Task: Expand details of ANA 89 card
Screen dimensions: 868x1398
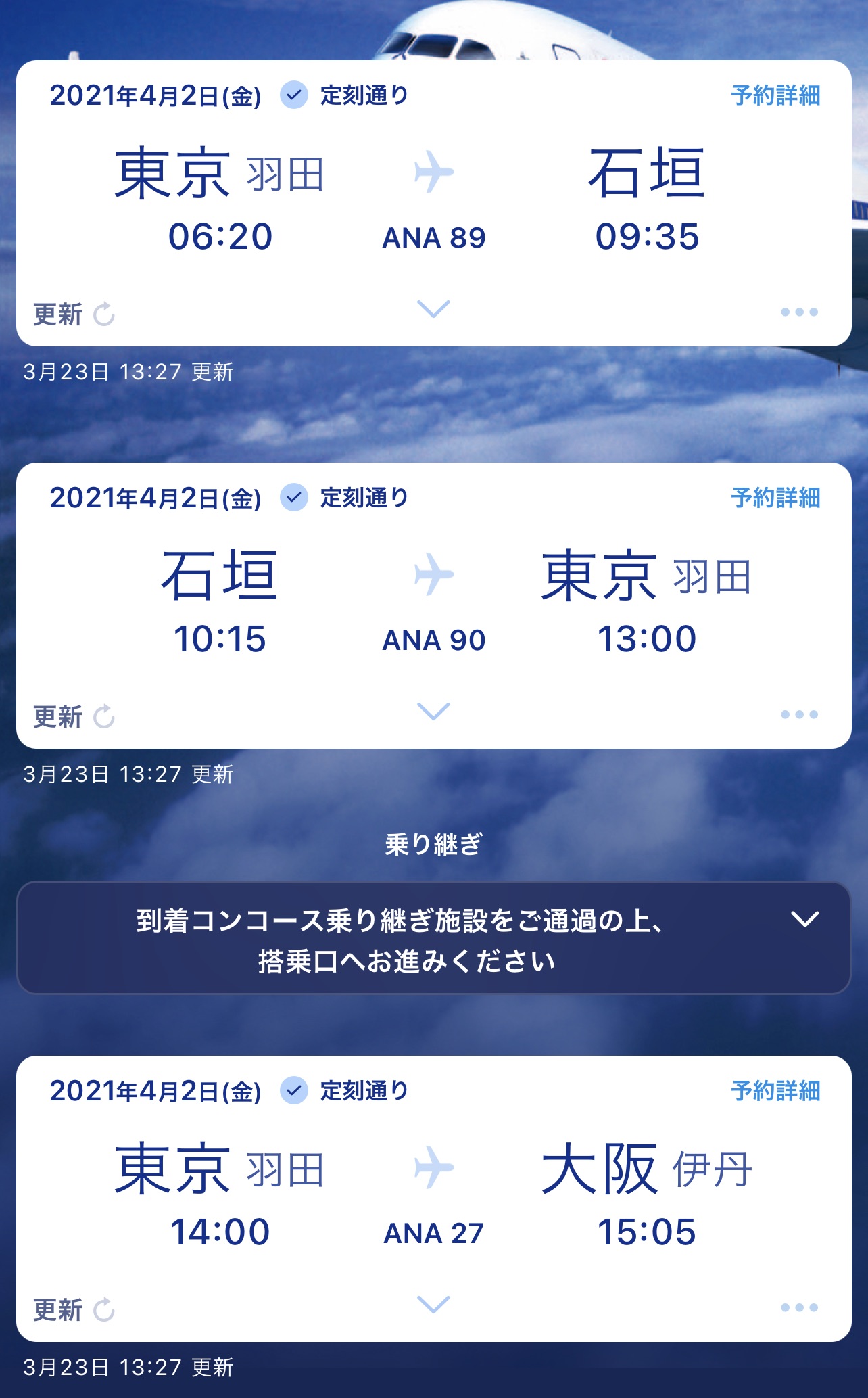Action: tap(433, 309)
